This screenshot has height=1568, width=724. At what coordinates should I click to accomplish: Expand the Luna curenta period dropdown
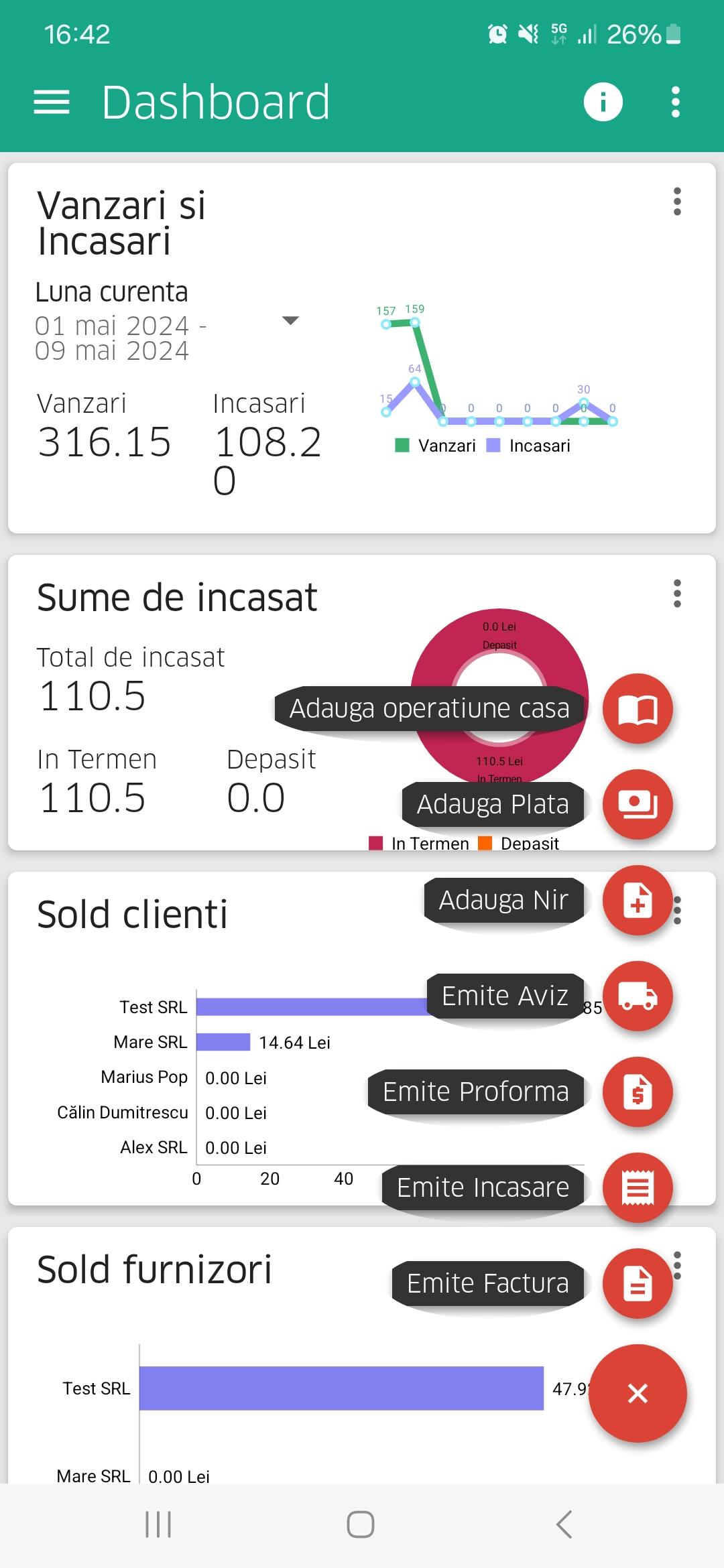tap(290, 320)
